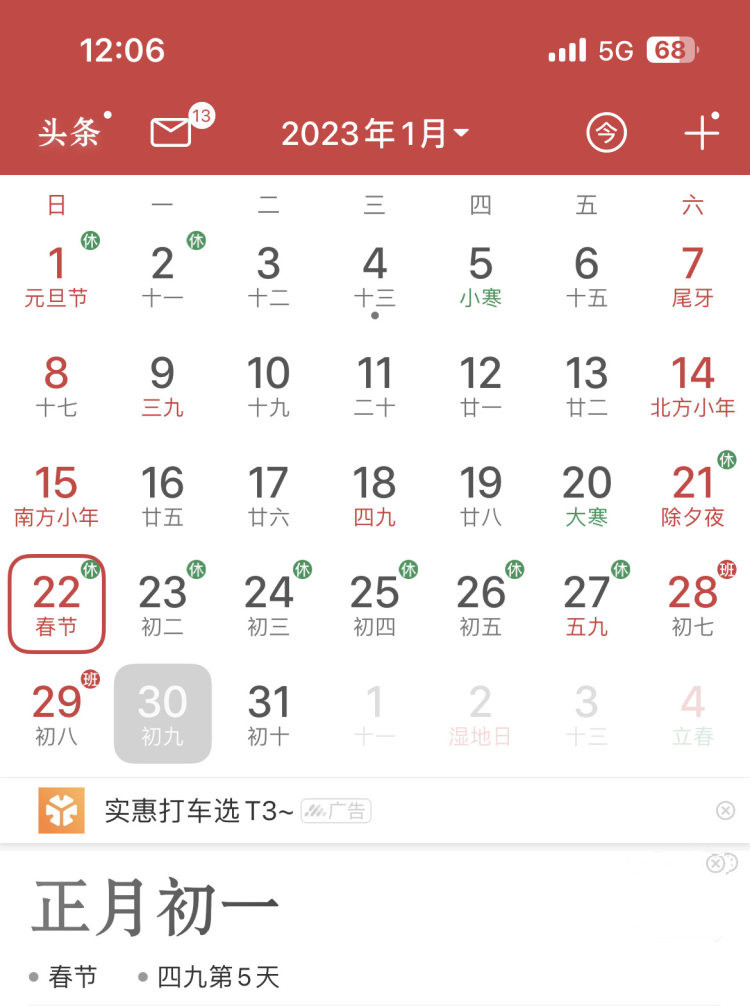Open the 头条 headlines section

coord(69,133)
